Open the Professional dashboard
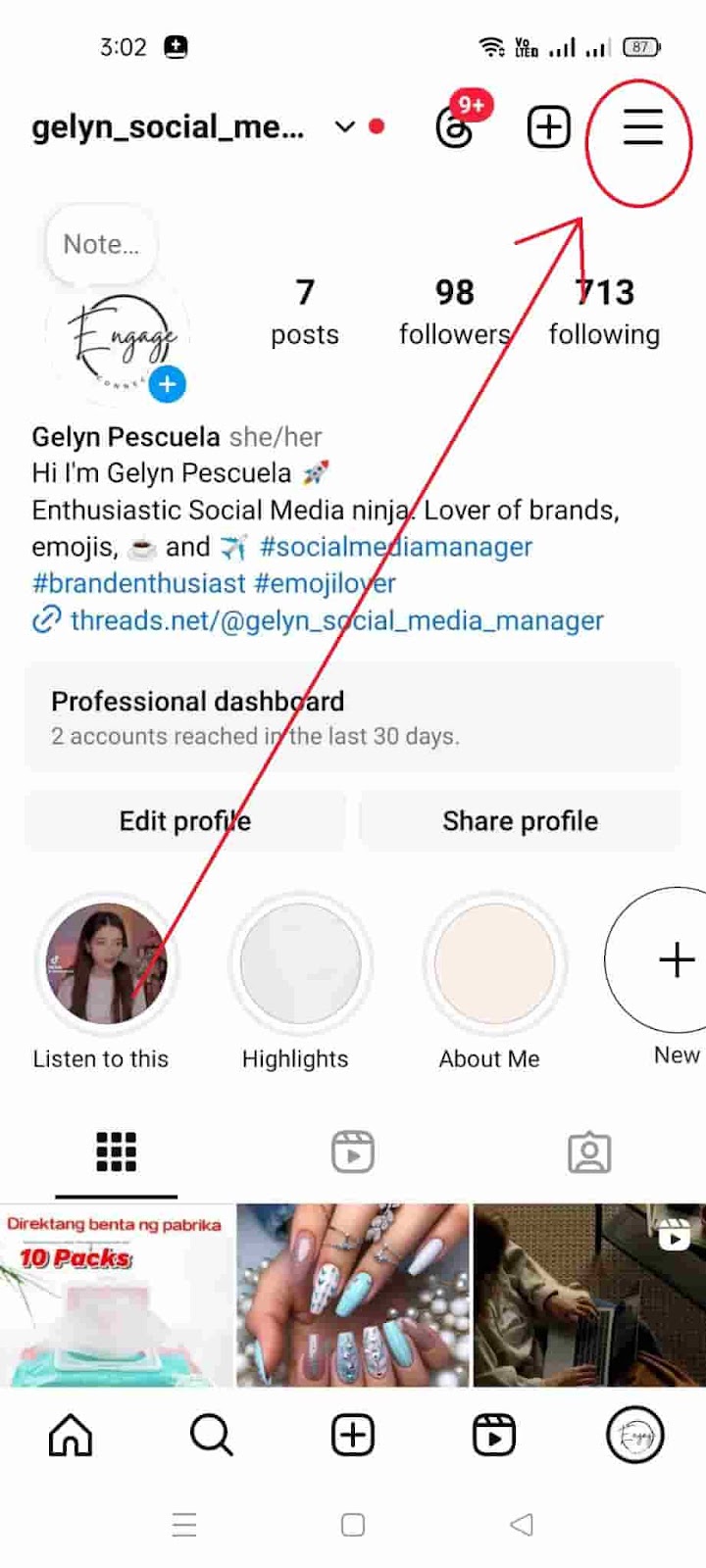 tap(351, 717)
